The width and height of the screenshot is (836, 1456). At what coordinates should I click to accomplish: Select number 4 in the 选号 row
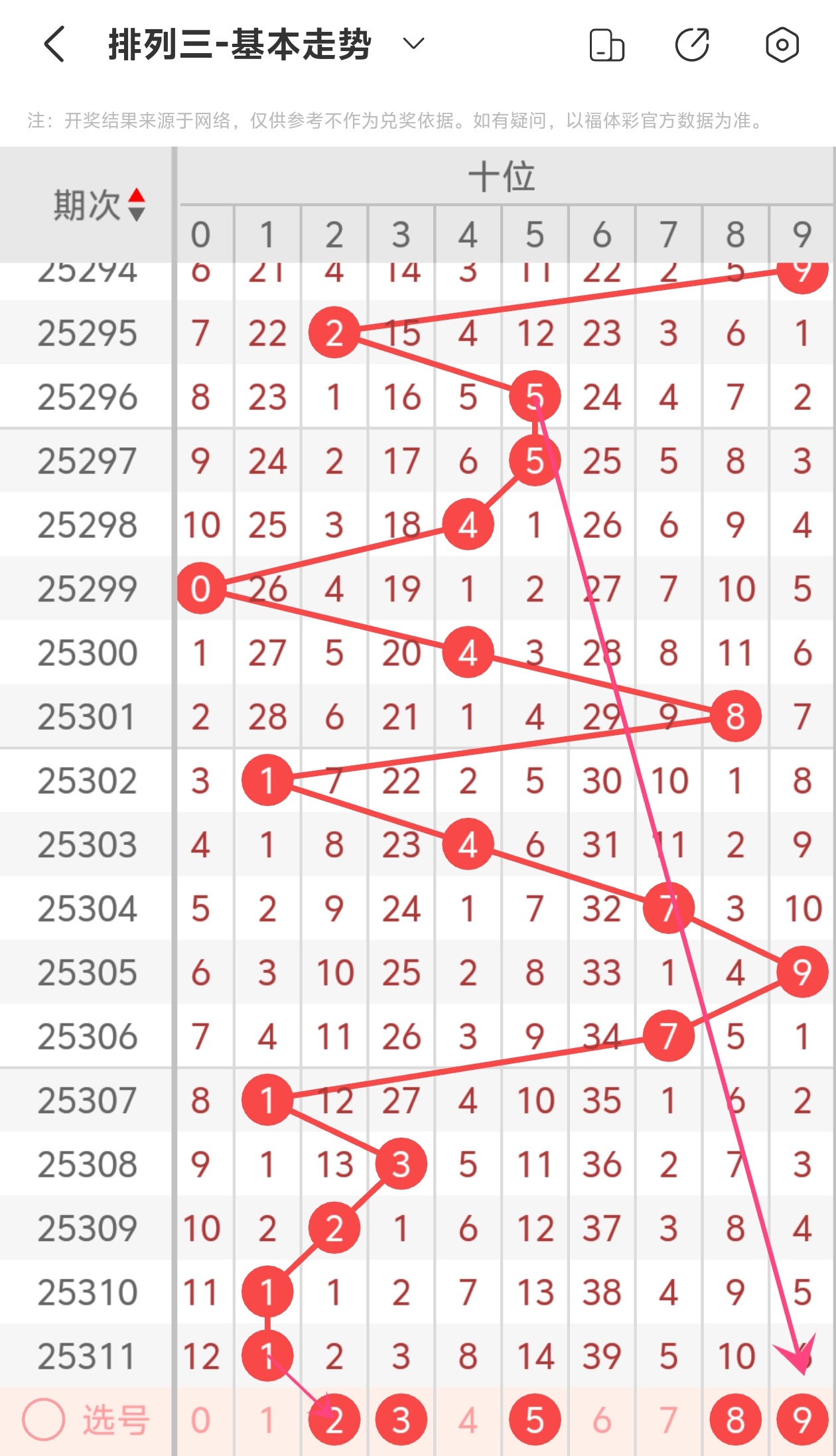pos(468,1420)
